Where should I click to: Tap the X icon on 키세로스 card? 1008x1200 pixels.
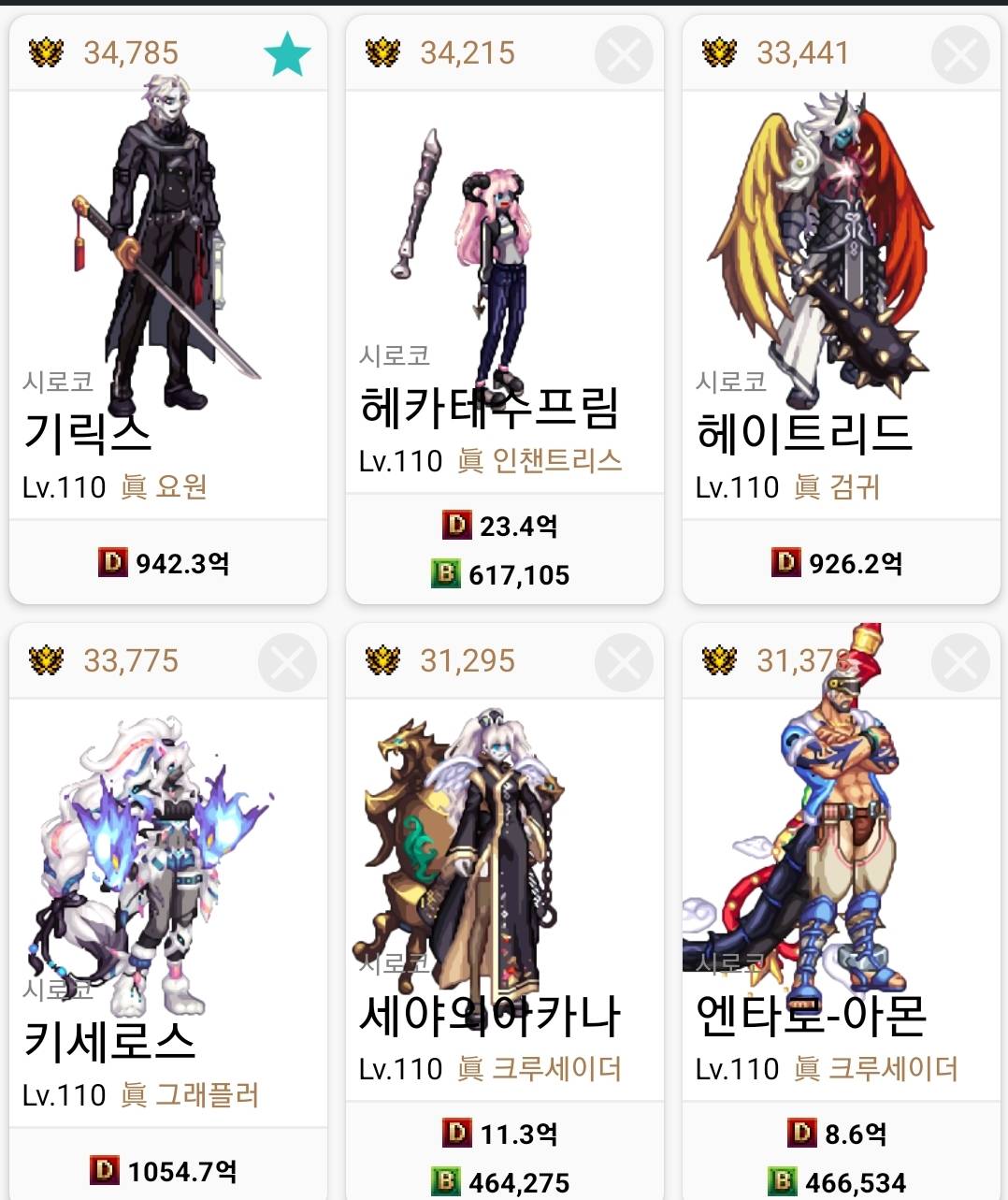287,662
